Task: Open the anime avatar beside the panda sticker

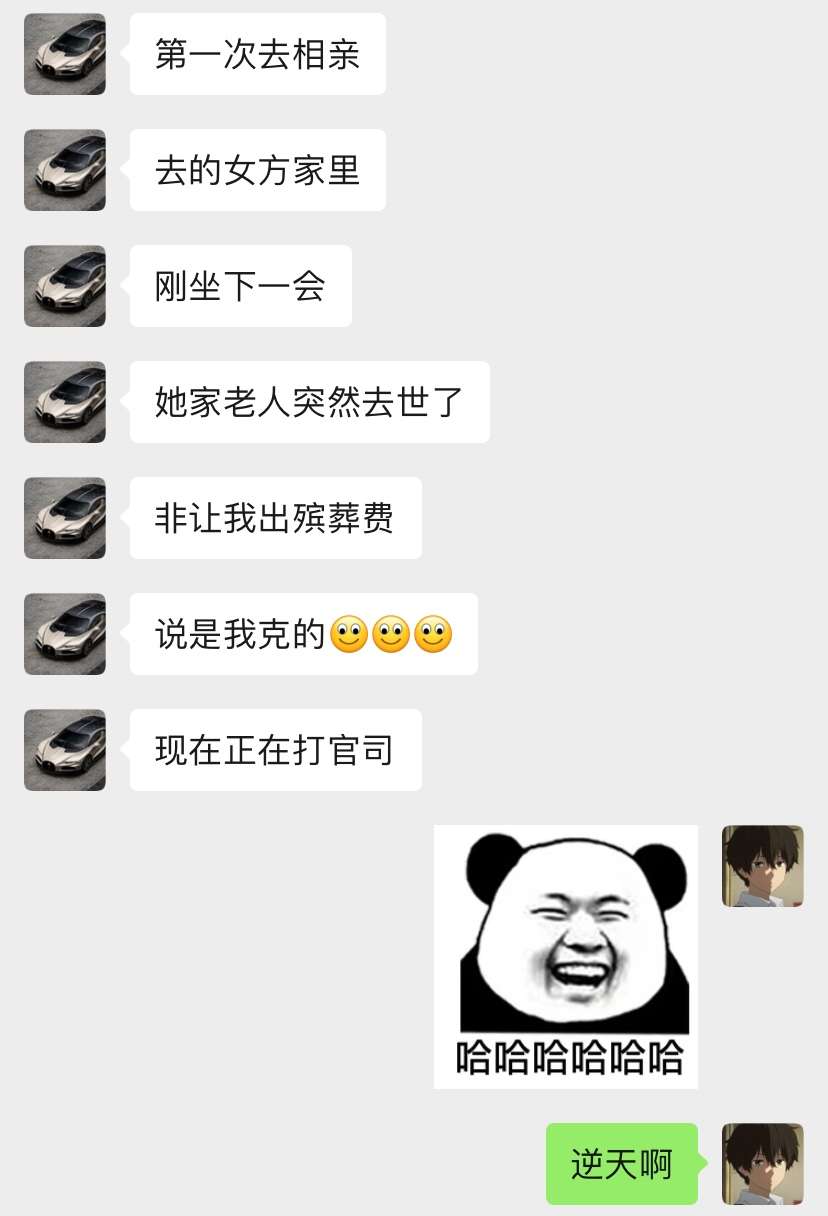Action: 762,866
